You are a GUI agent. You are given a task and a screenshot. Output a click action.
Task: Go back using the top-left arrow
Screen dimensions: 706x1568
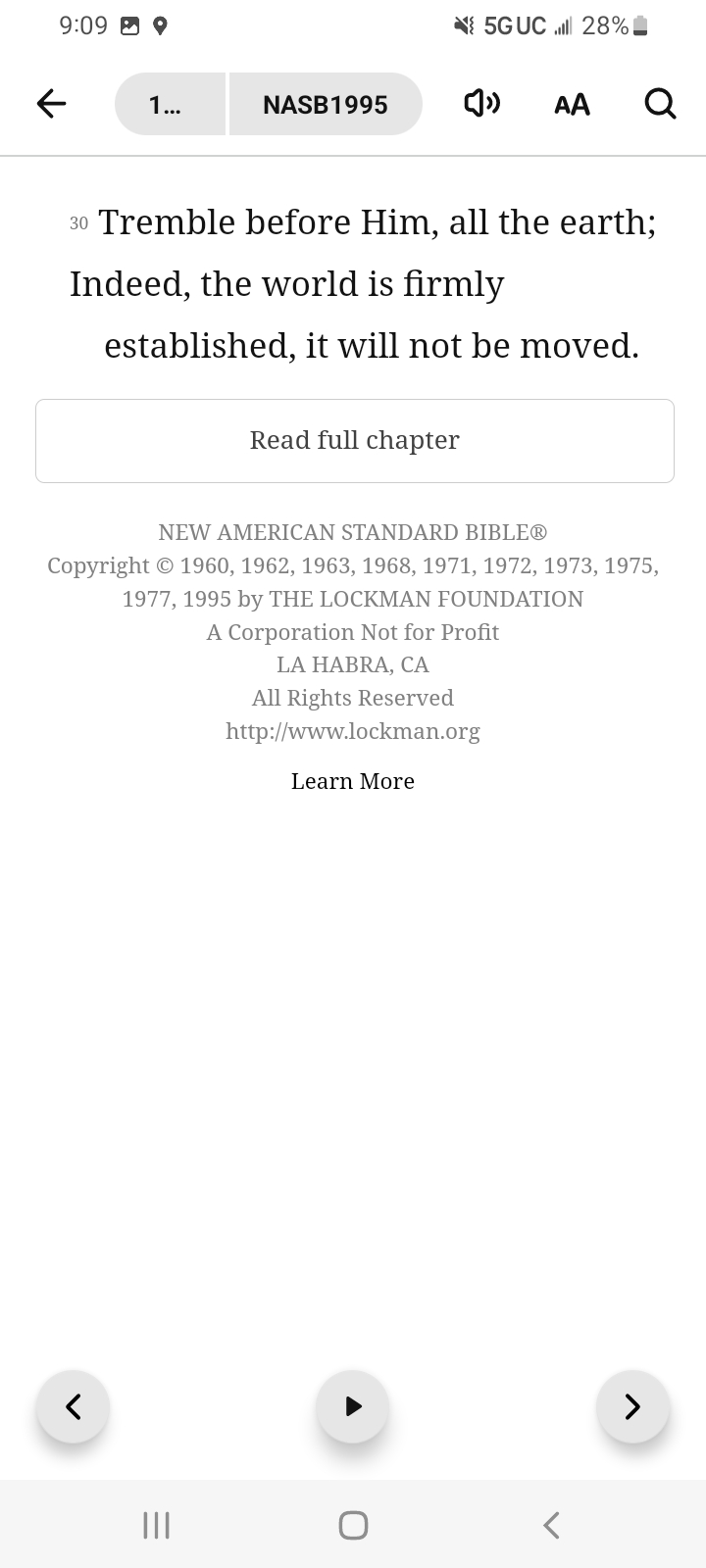tap(51, 104)
